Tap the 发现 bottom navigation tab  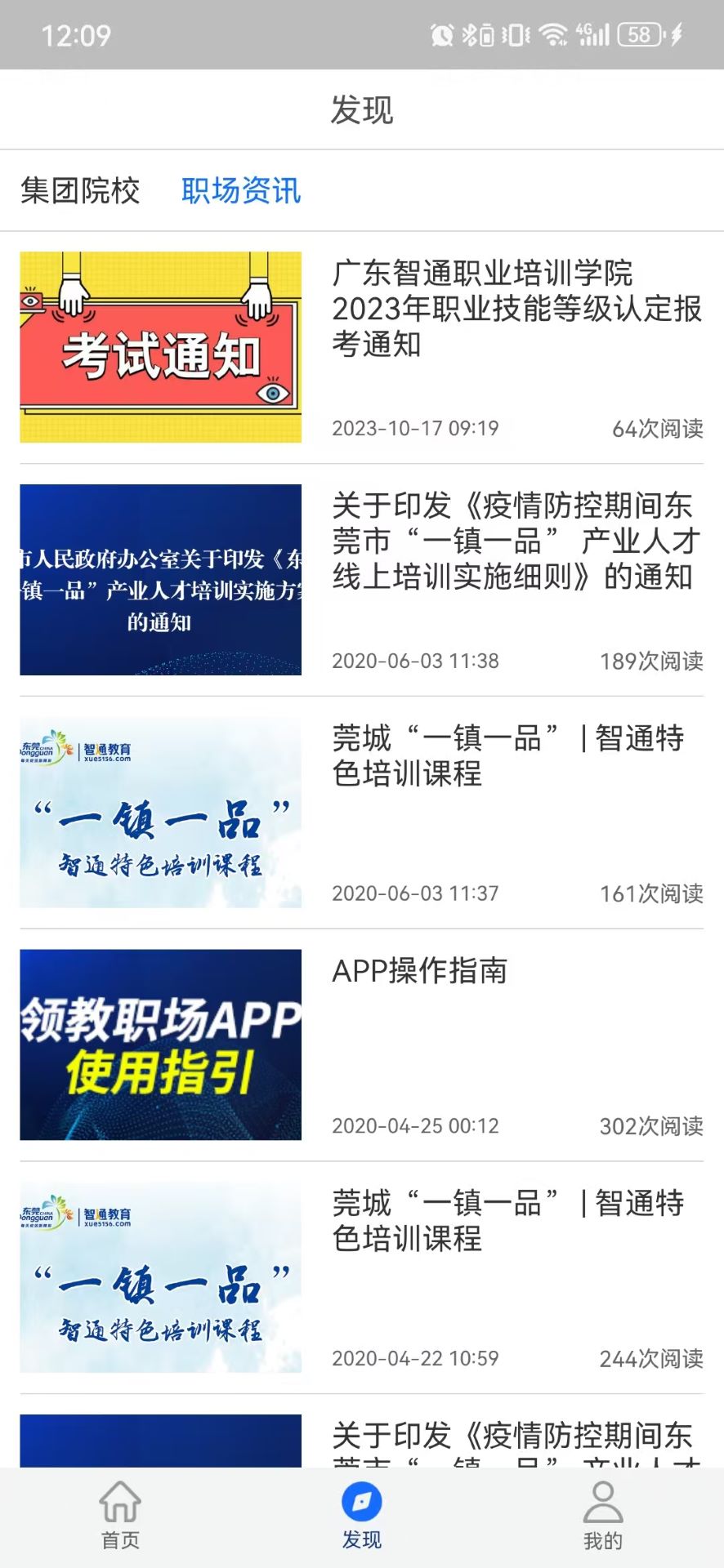tap(361, 1517)
